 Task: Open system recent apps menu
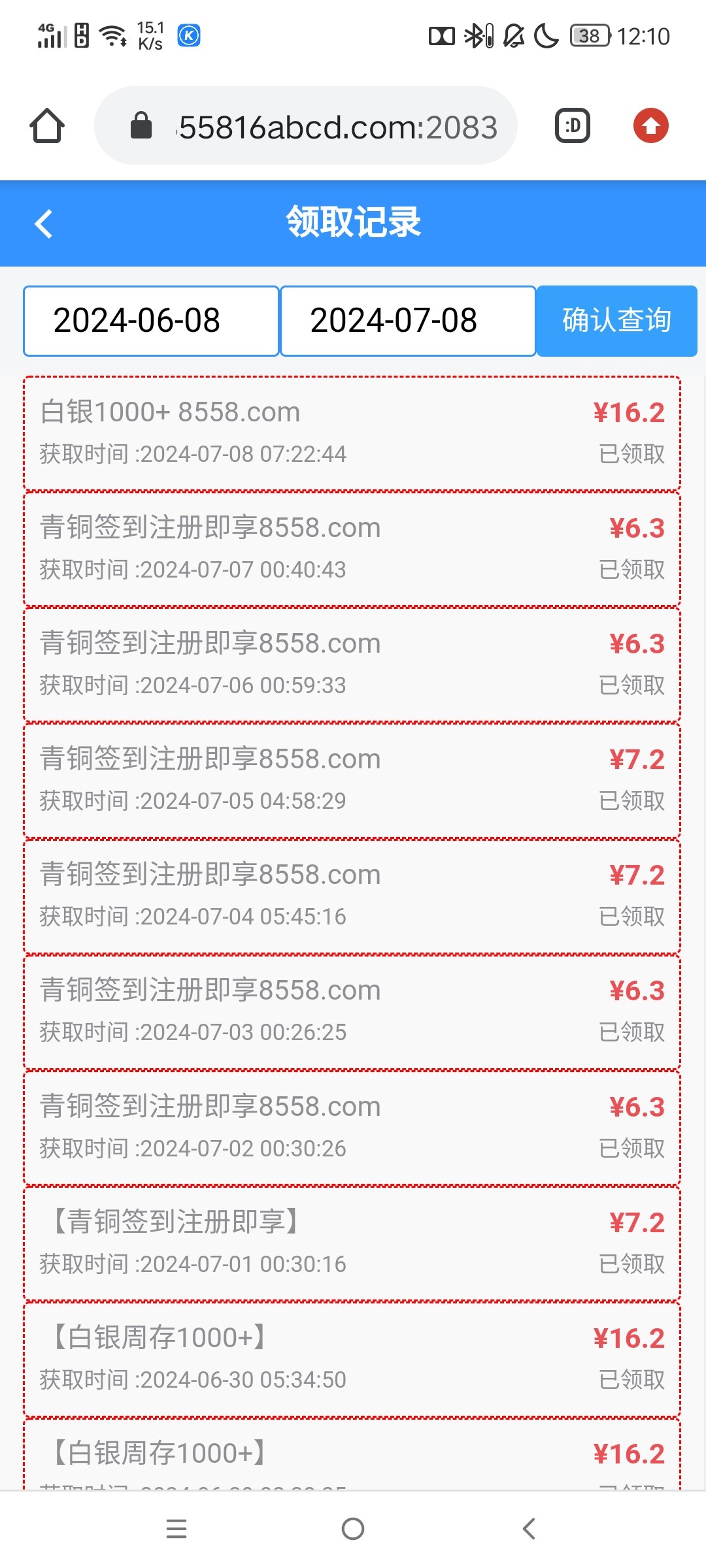pyautogui.click(x=176, y=1529)
